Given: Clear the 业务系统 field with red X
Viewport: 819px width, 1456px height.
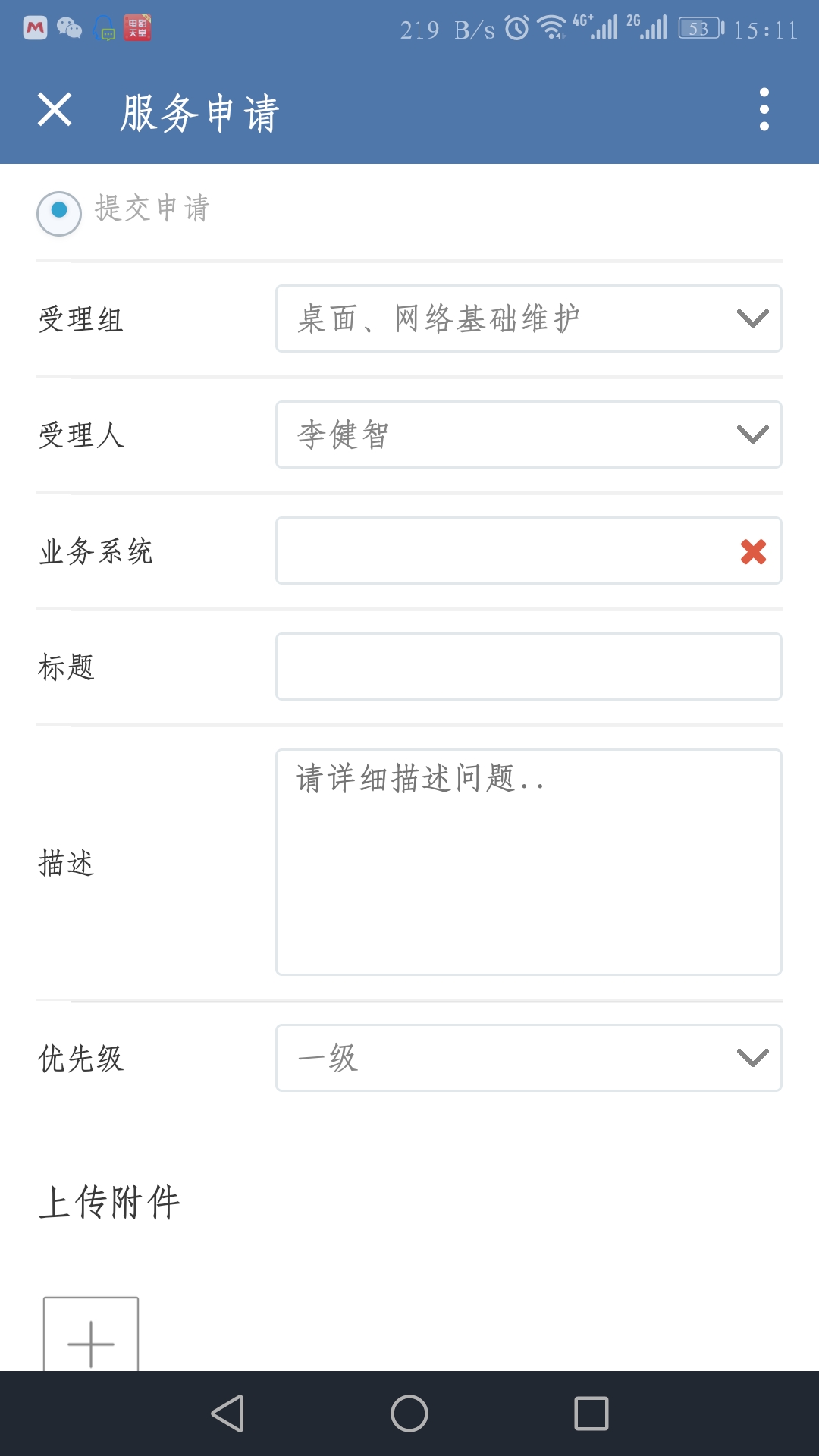Looking at the screenshot, I should [x=753, y=551].
